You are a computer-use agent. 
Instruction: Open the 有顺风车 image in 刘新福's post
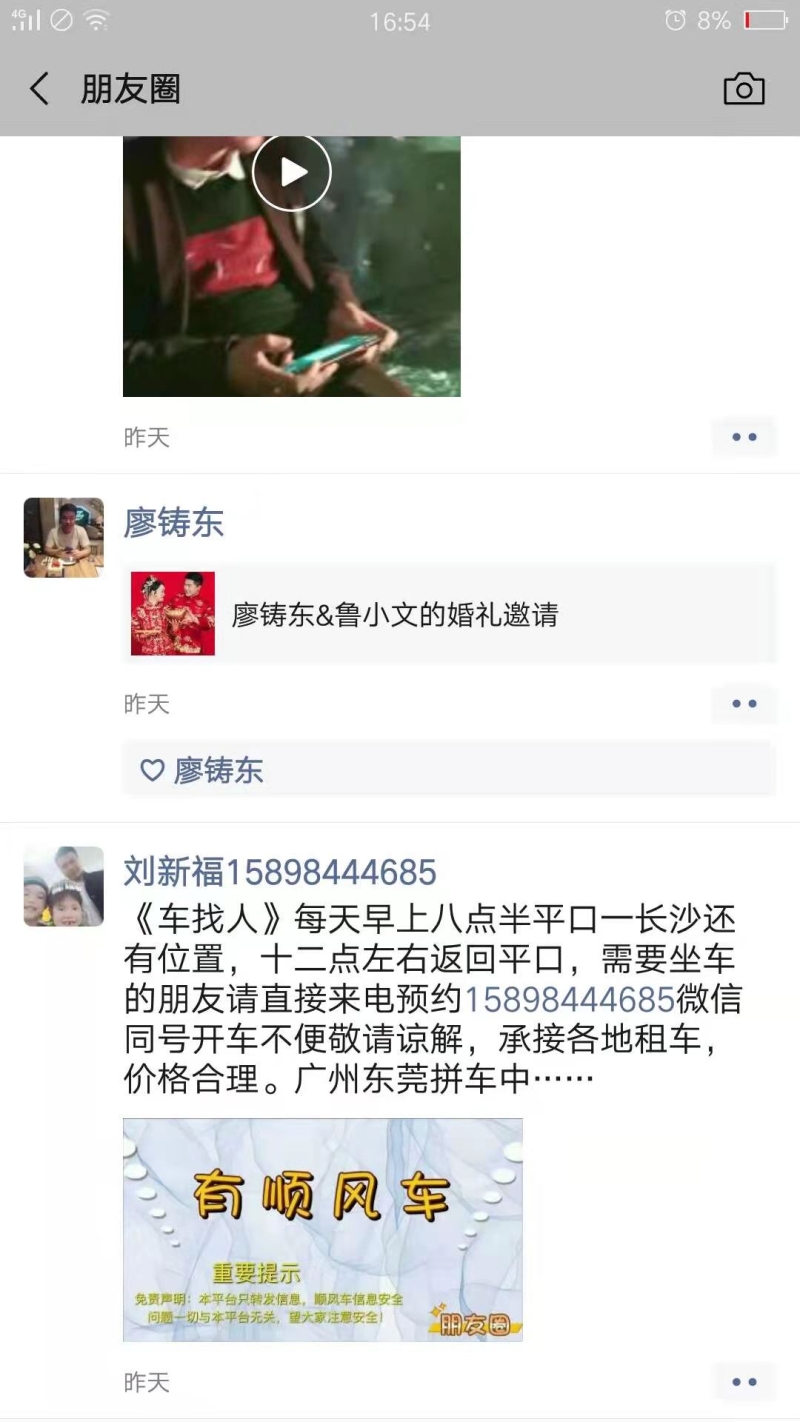coord(322,1229)
